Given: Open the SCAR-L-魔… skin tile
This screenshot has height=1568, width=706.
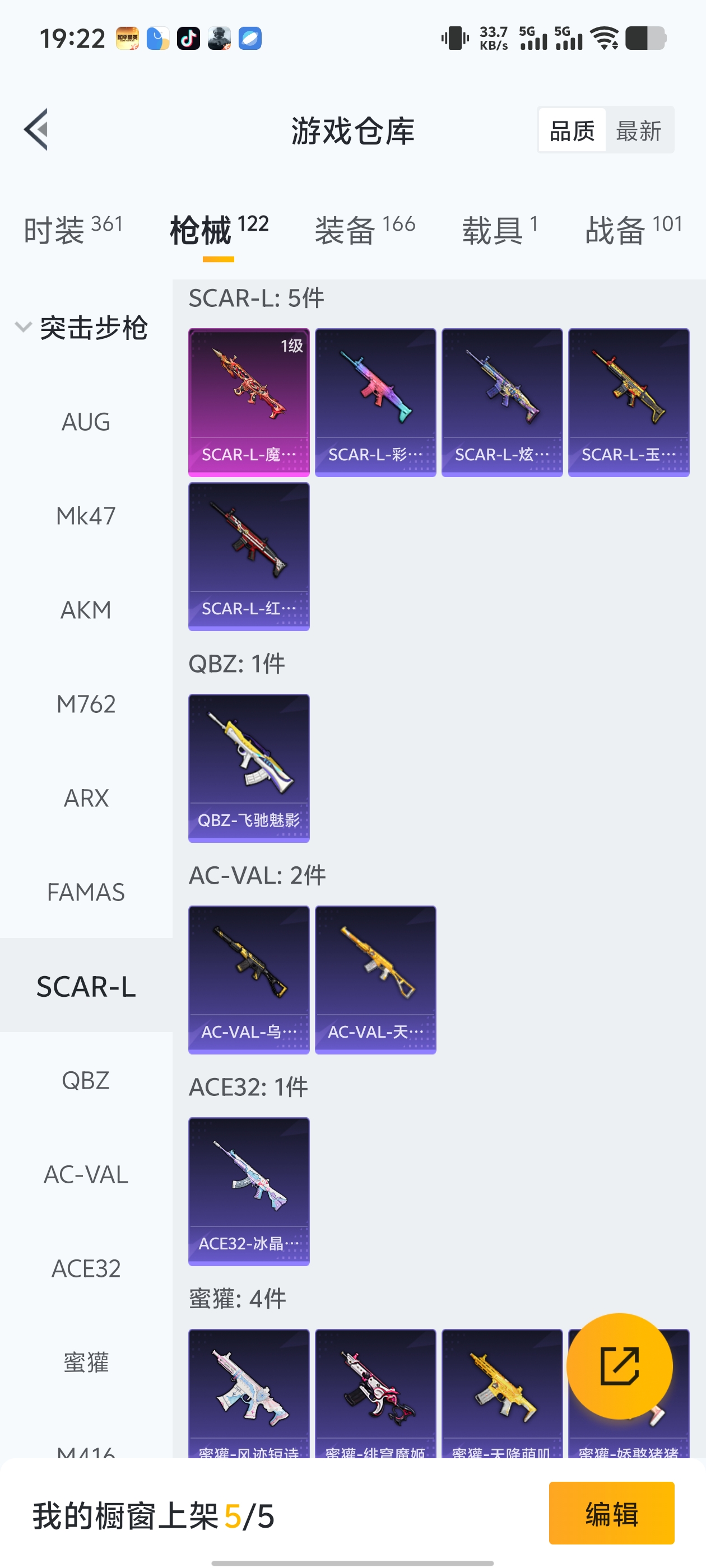Looking at the screenshot, I should pyautogui.click(x=249, y=402).
